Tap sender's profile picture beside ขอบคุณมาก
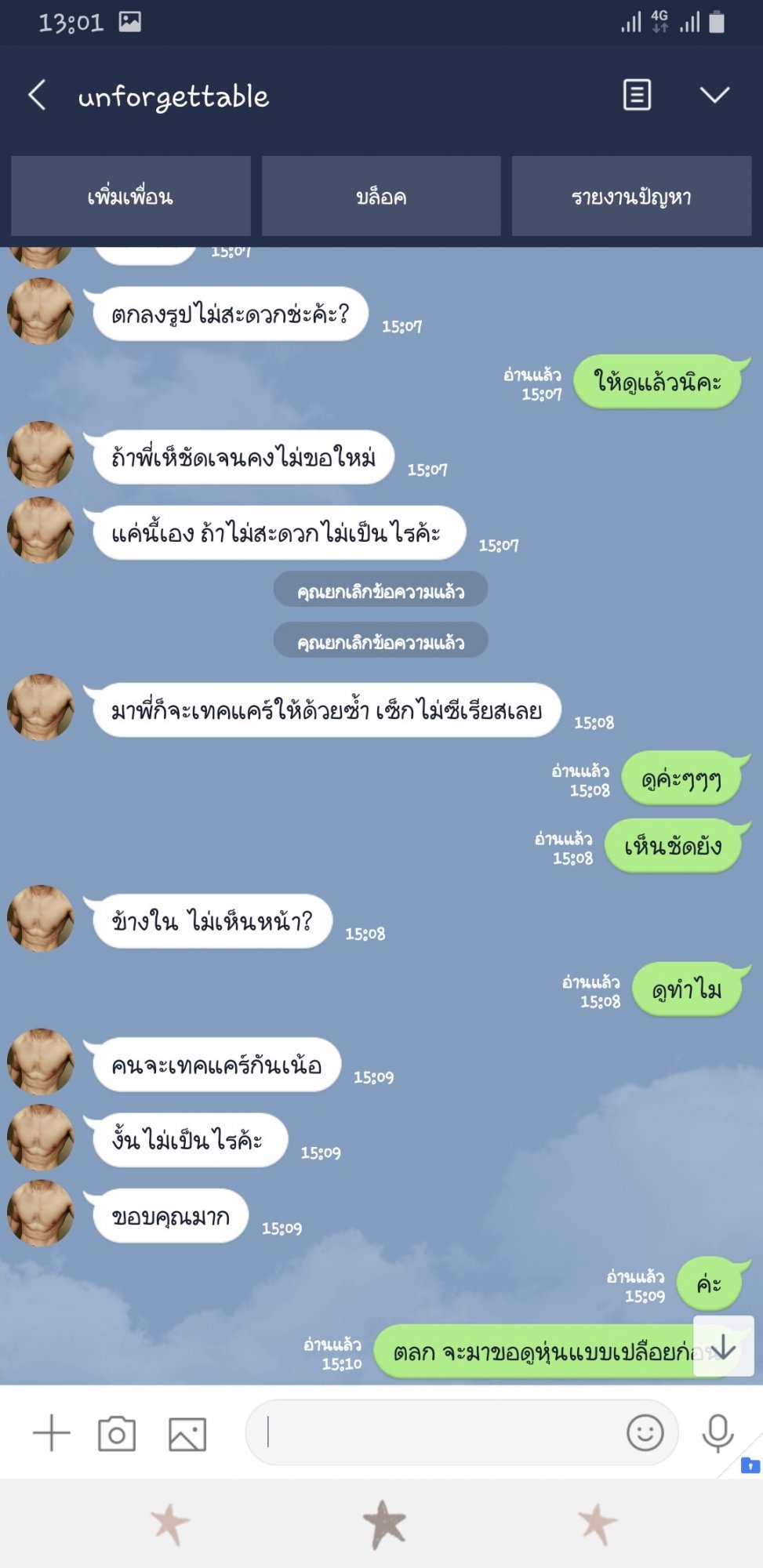 pos(41,1213)
